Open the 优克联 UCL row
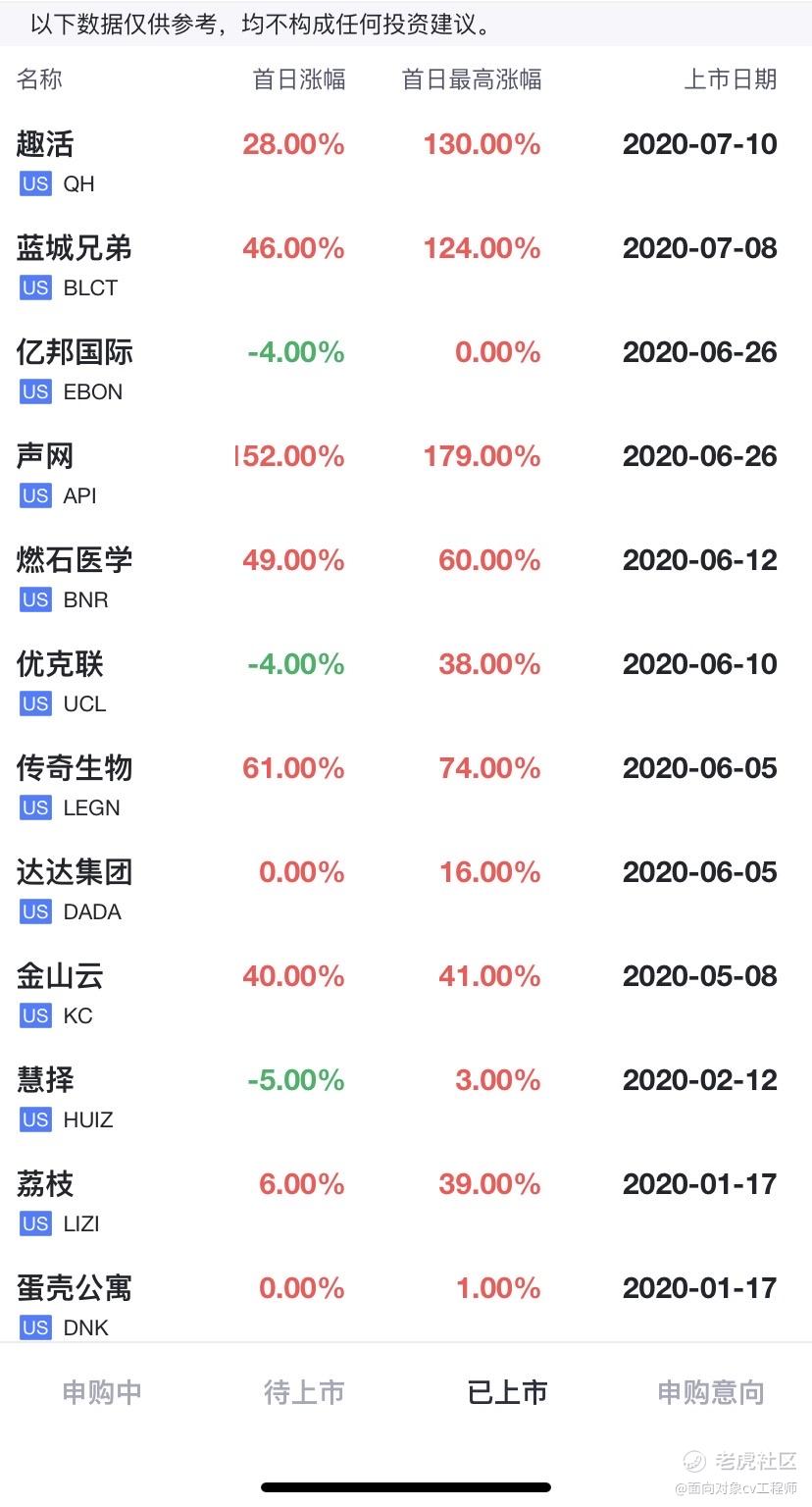Viewport: 812px width, 1507px height. (406, 682)
